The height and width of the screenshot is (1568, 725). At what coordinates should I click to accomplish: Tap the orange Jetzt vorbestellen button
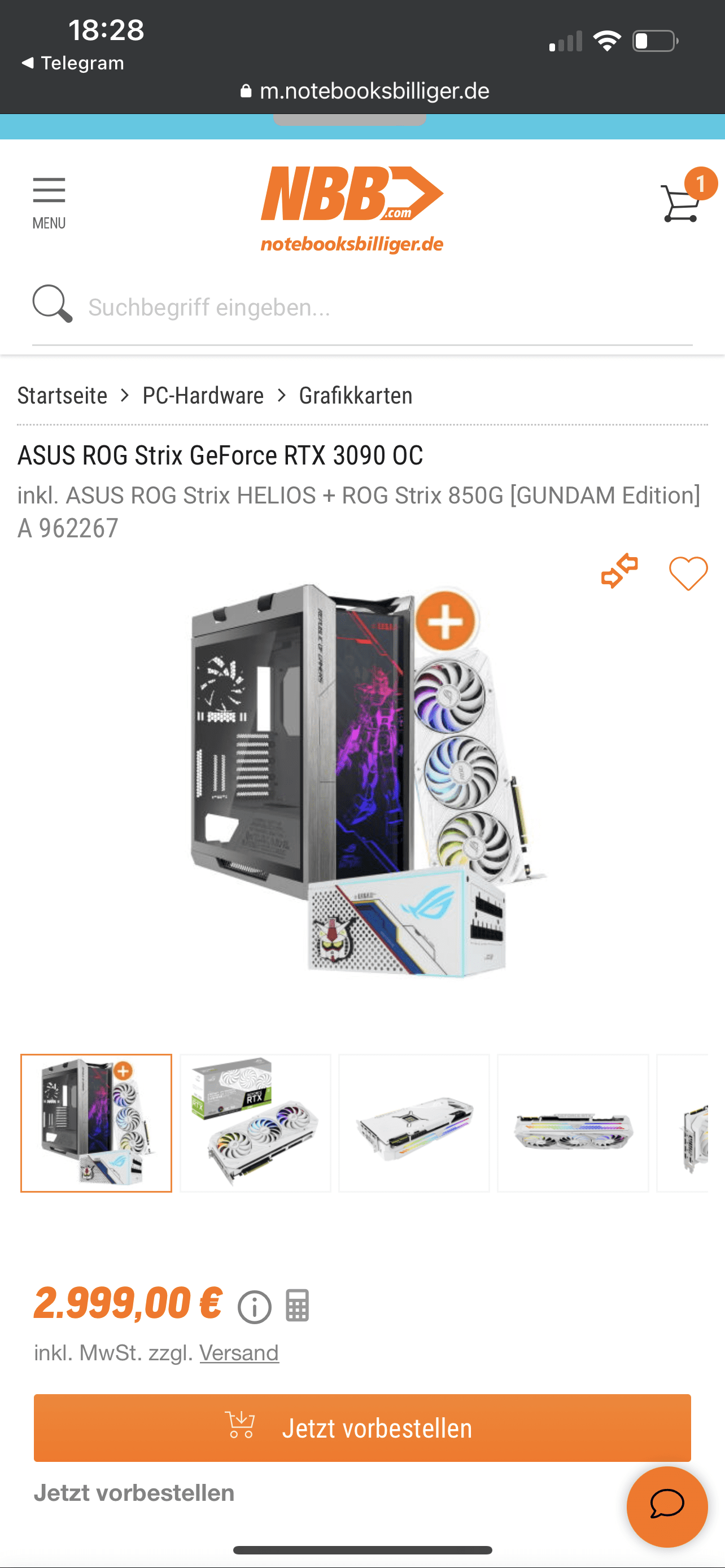tap(362, 1428)
